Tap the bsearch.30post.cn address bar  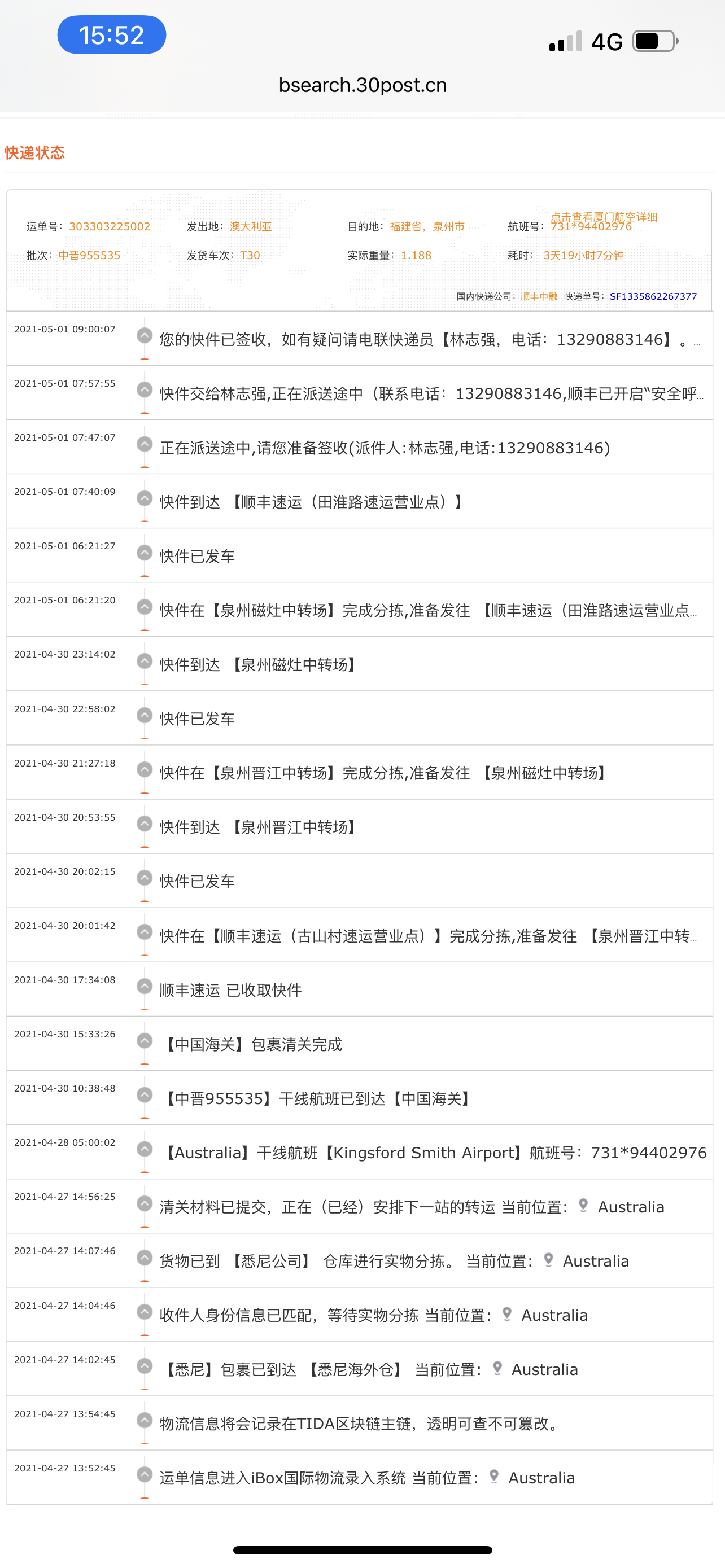tap(363, 85)
